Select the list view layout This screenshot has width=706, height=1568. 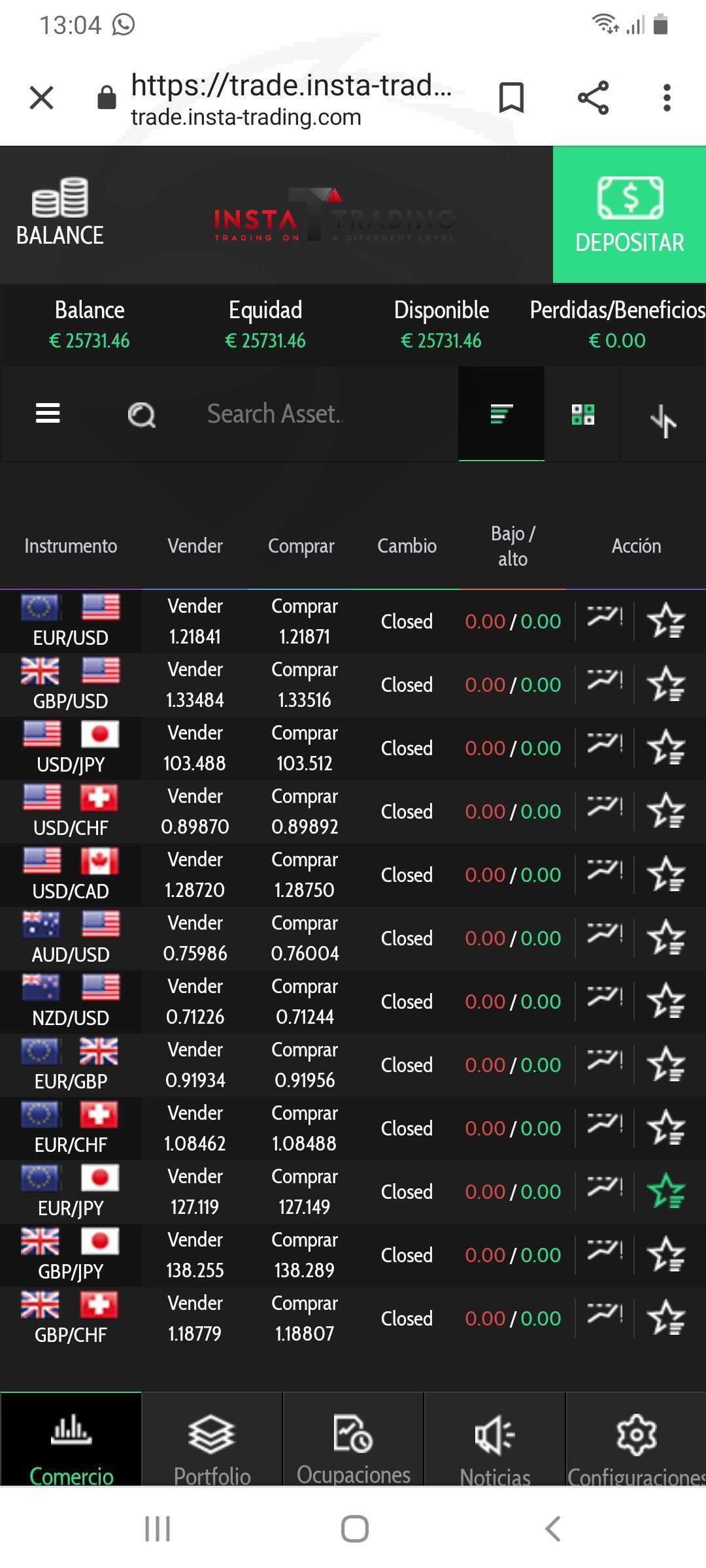click(501, 414)
